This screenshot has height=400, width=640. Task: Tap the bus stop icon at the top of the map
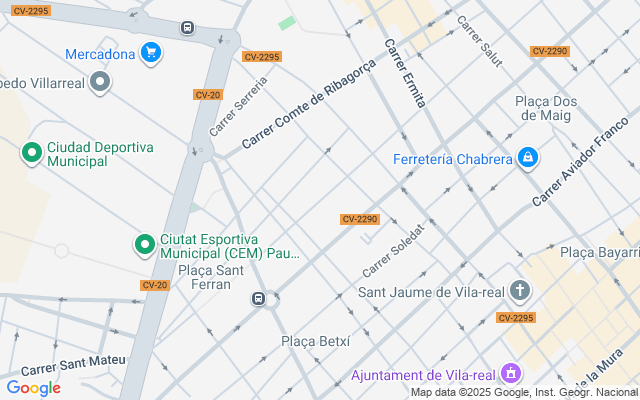188,27
